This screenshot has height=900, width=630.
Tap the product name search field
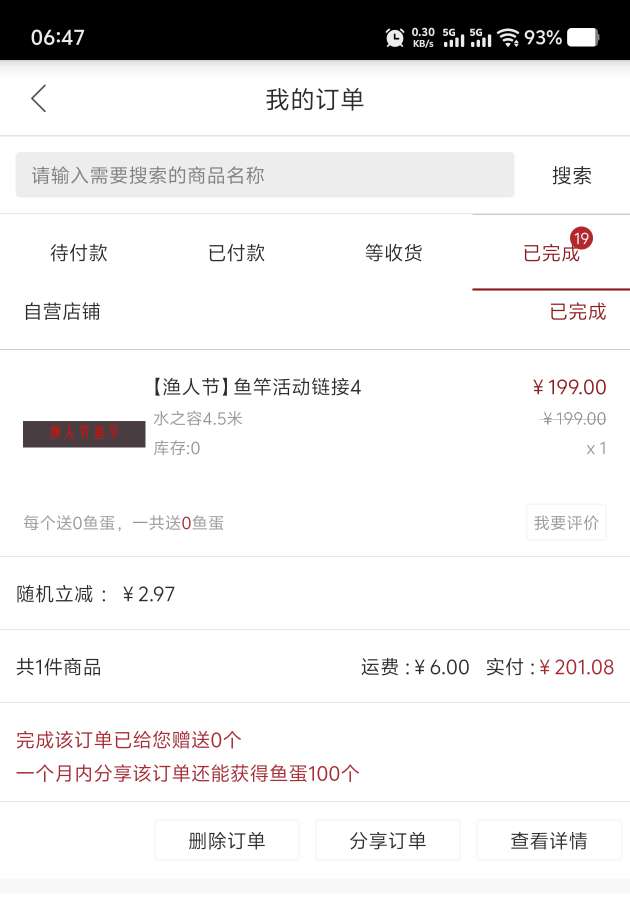[x=265, y=175]
